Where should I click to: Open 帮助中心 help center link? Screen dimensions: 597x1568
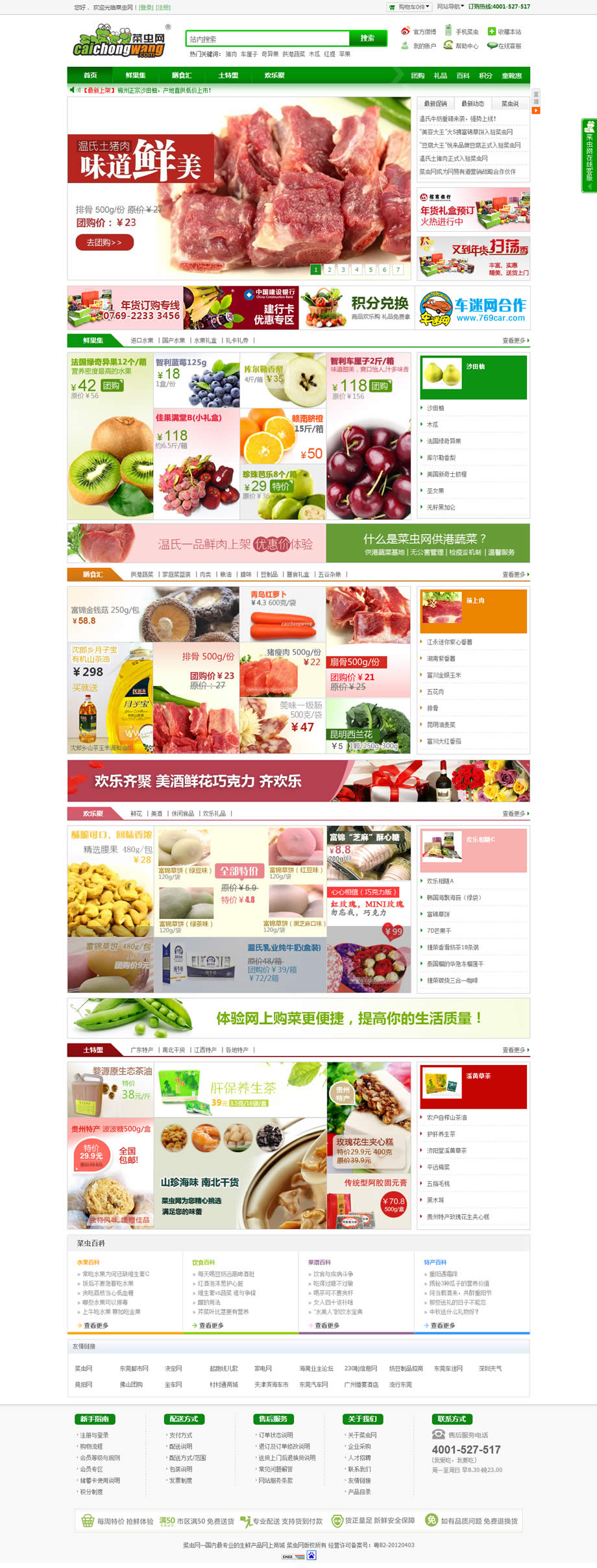pos(467,46)
